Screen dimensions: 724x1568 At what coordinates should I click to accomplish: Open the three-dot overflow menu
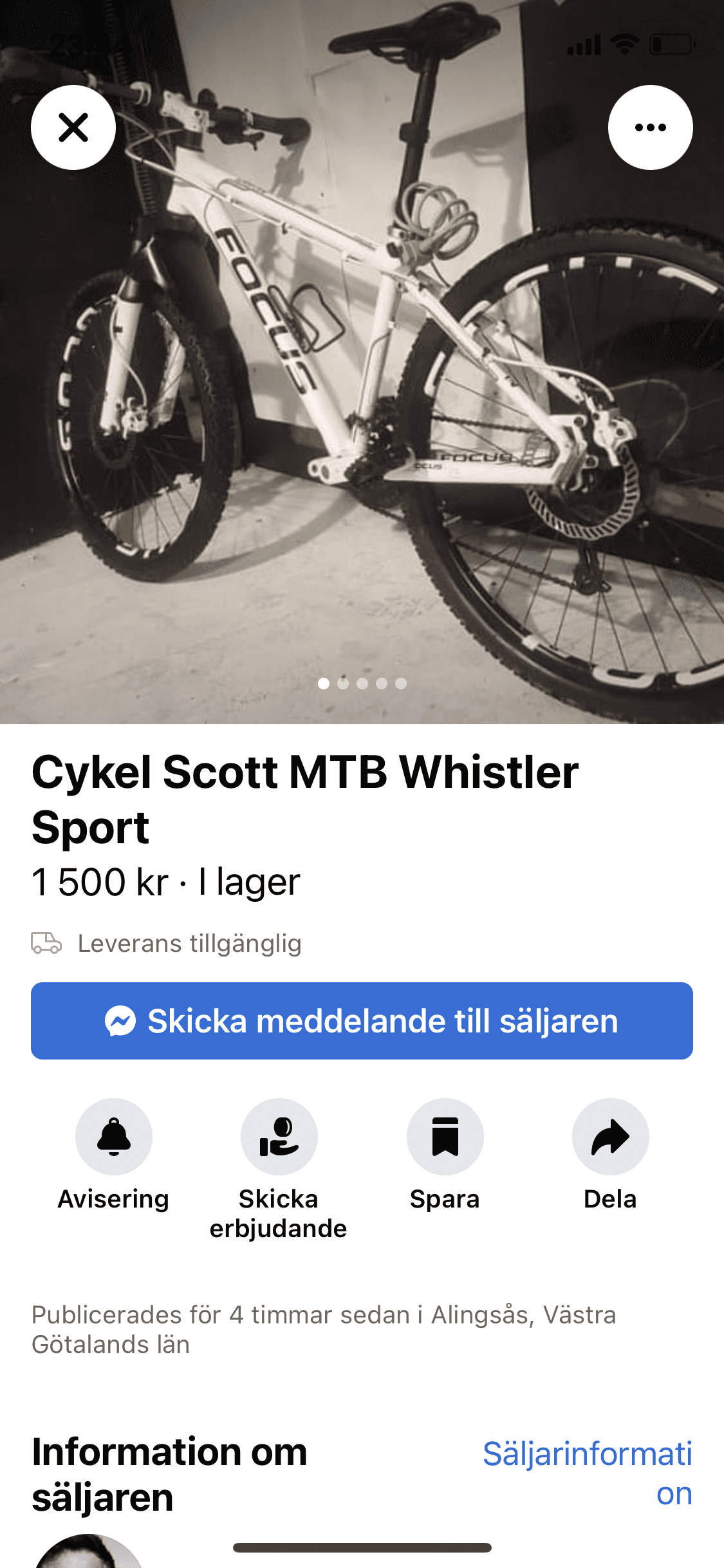click(x=650, y=127)
